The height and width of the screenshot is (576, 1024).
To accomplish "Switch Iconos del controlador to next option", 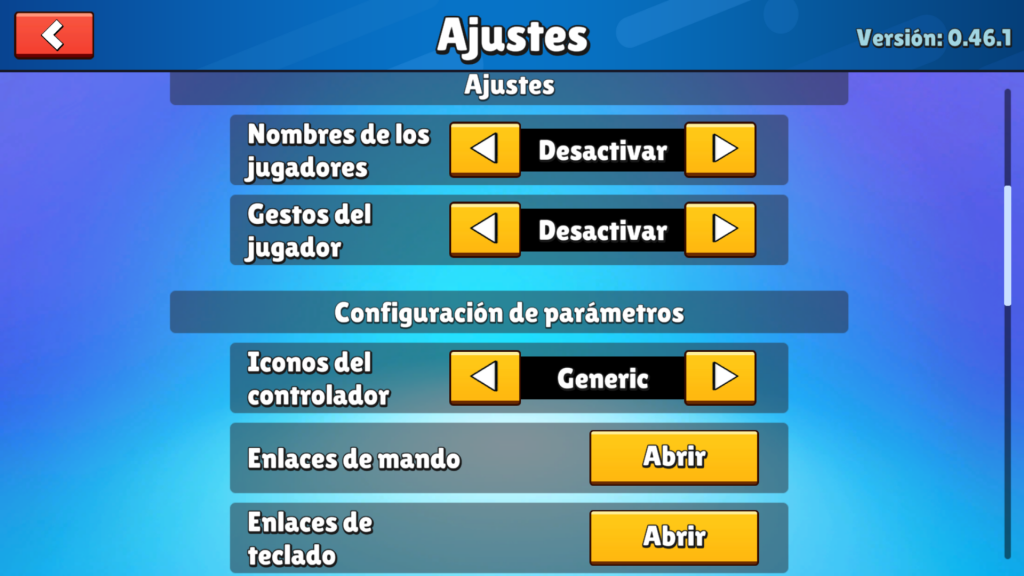I will pos(720,377).
